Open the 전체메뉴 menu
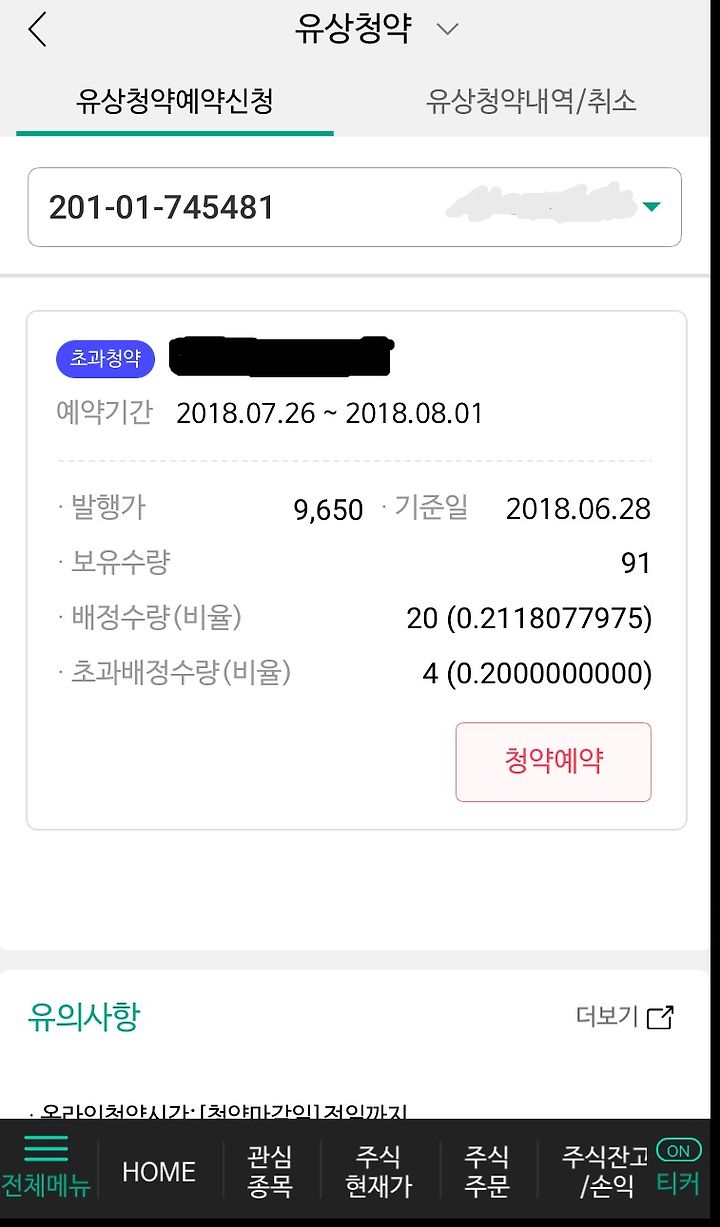 pyautogui.click(x=45, y=1168)
